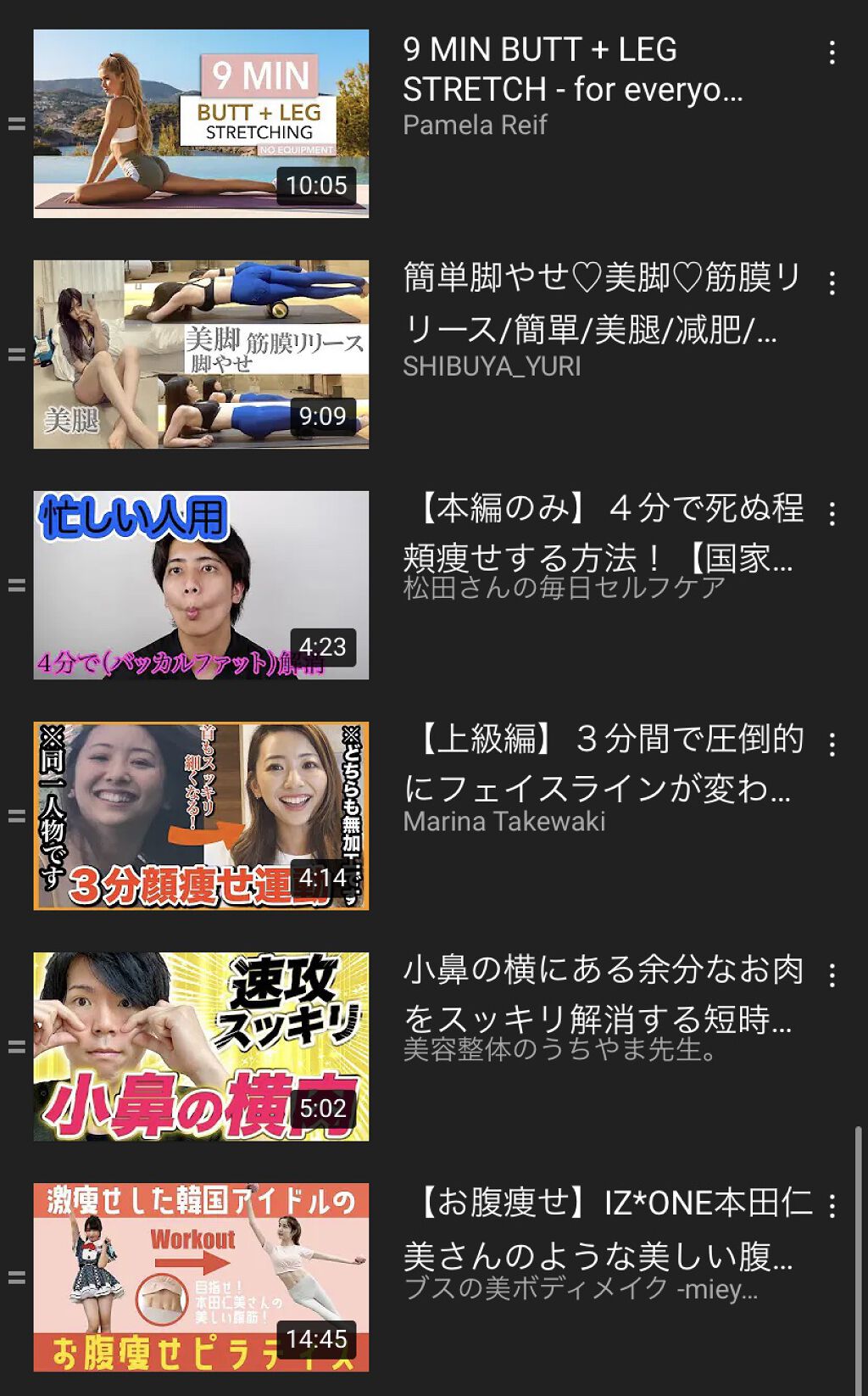Open the 小鼻の横 video by 美容整体のうちやま先生
868x1396 pixels.
coord(201,1047)
